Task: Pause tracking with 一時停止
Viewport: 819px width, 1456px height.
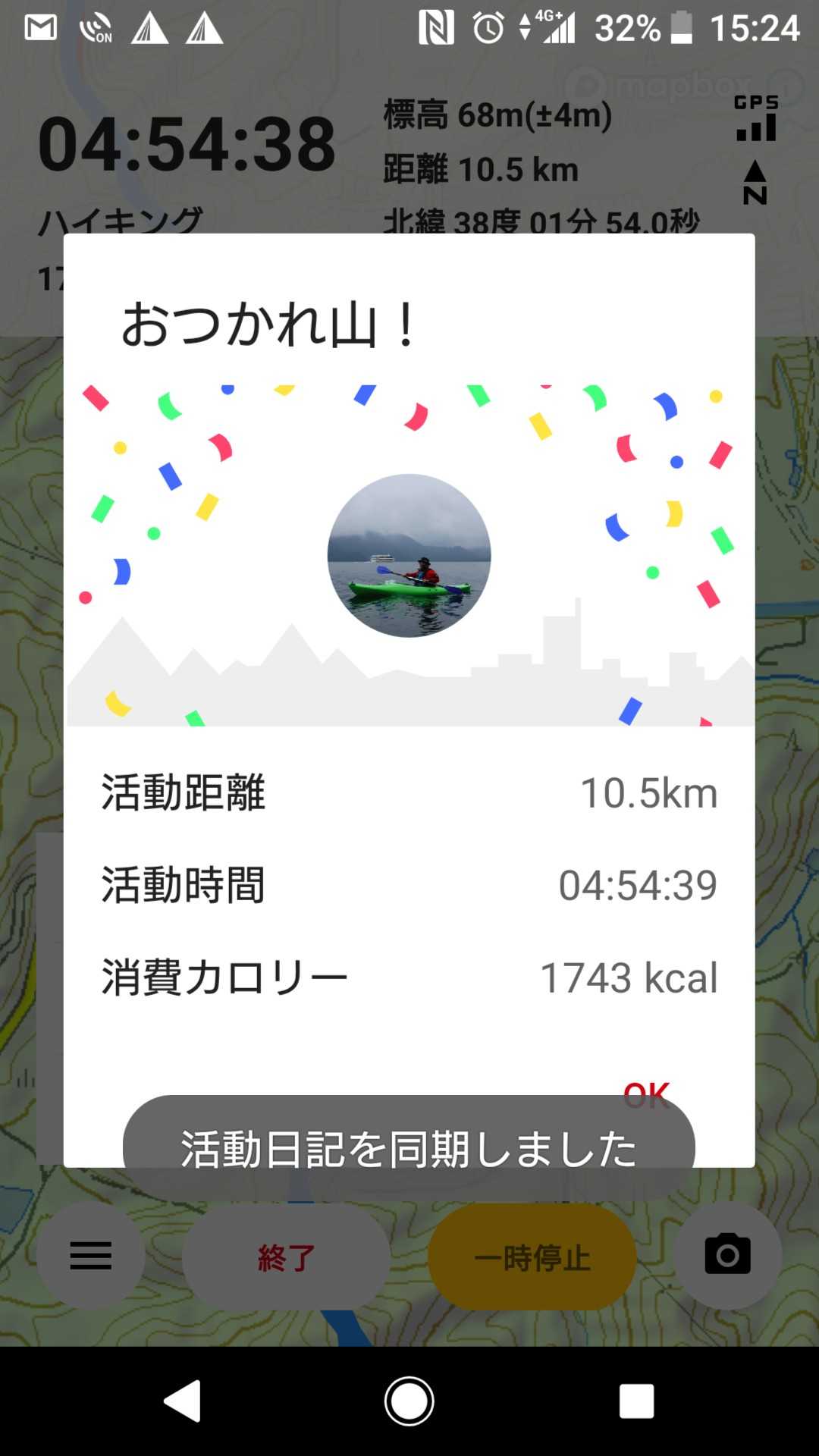Action: pyautogui.click(x=532, y=1257)
